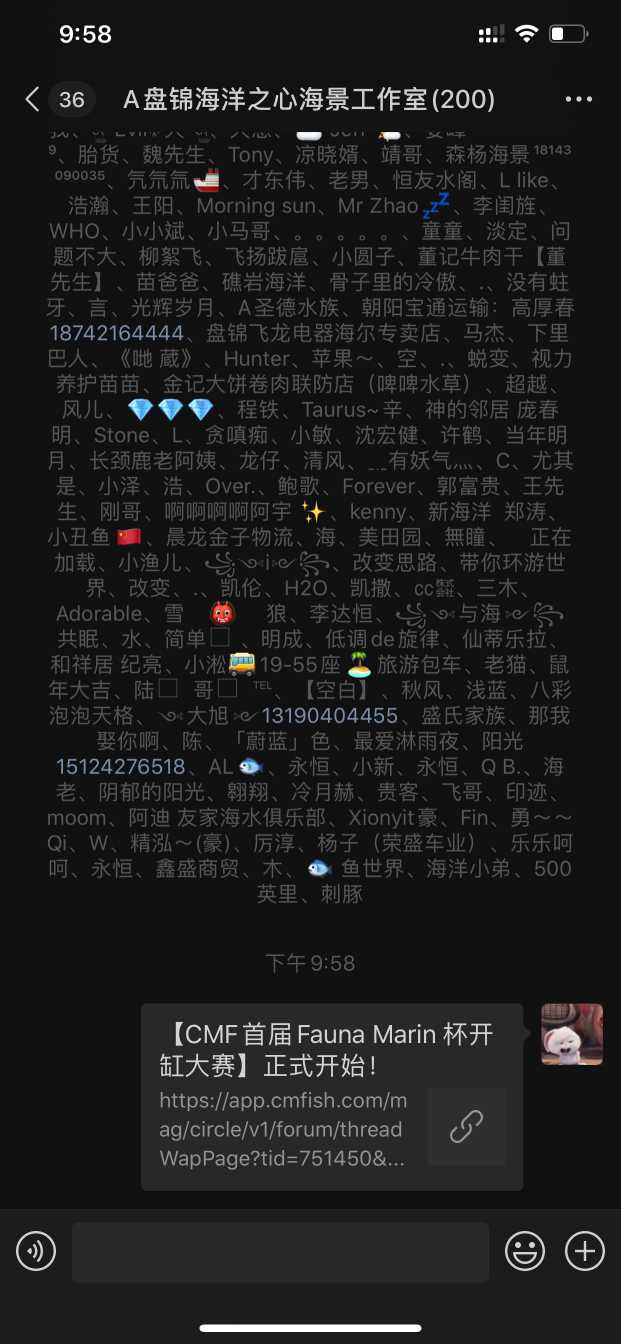The width and height of the screenshot is (621, 1344).
Task: Tap phone number 18742164444
Action: [117, 333]
